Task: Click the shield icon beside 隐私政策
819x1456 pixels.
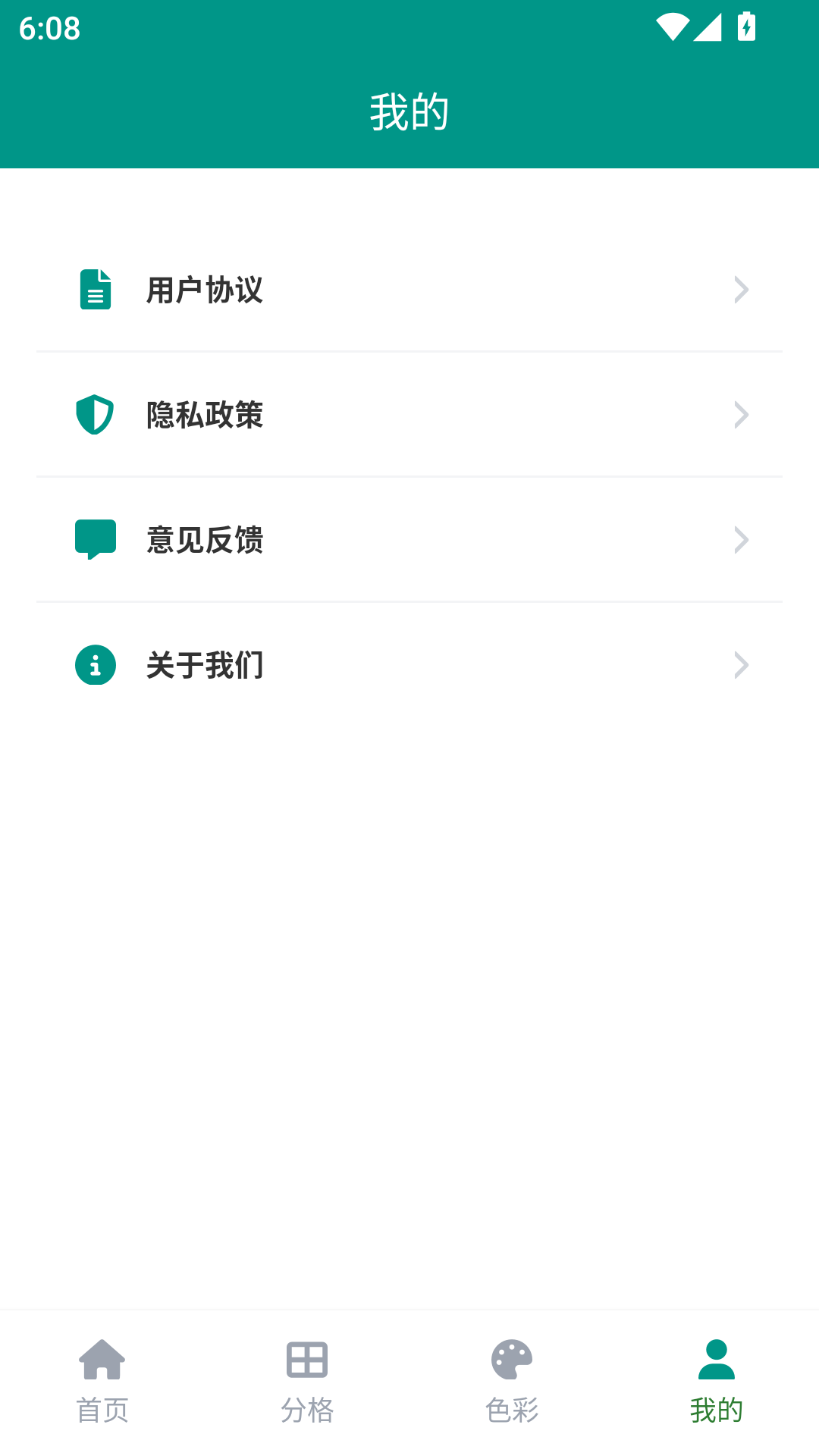Action: (x=95, y=414)
